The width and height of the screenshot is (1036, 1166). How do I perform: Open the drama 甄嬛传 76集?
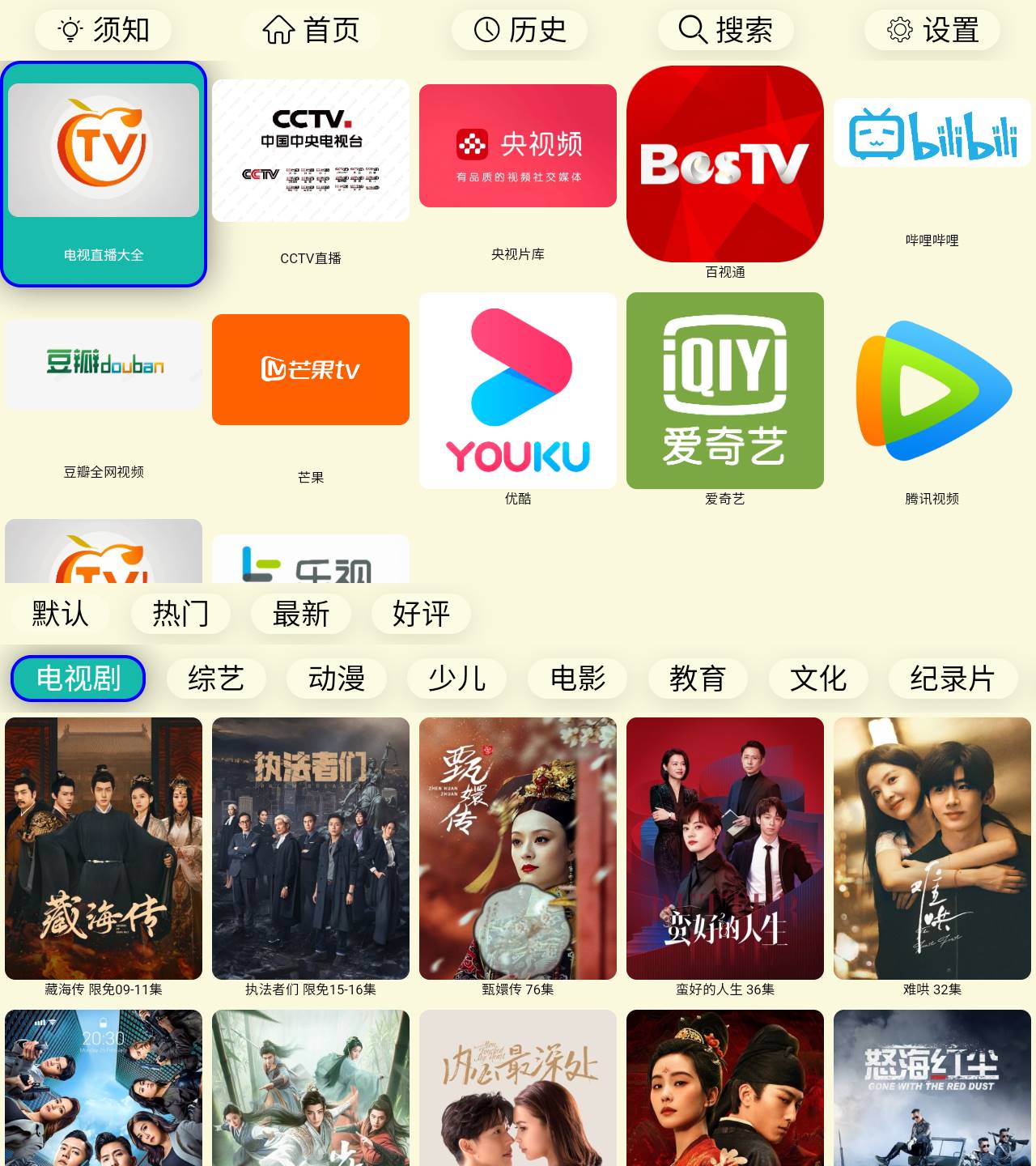(518, 849)
